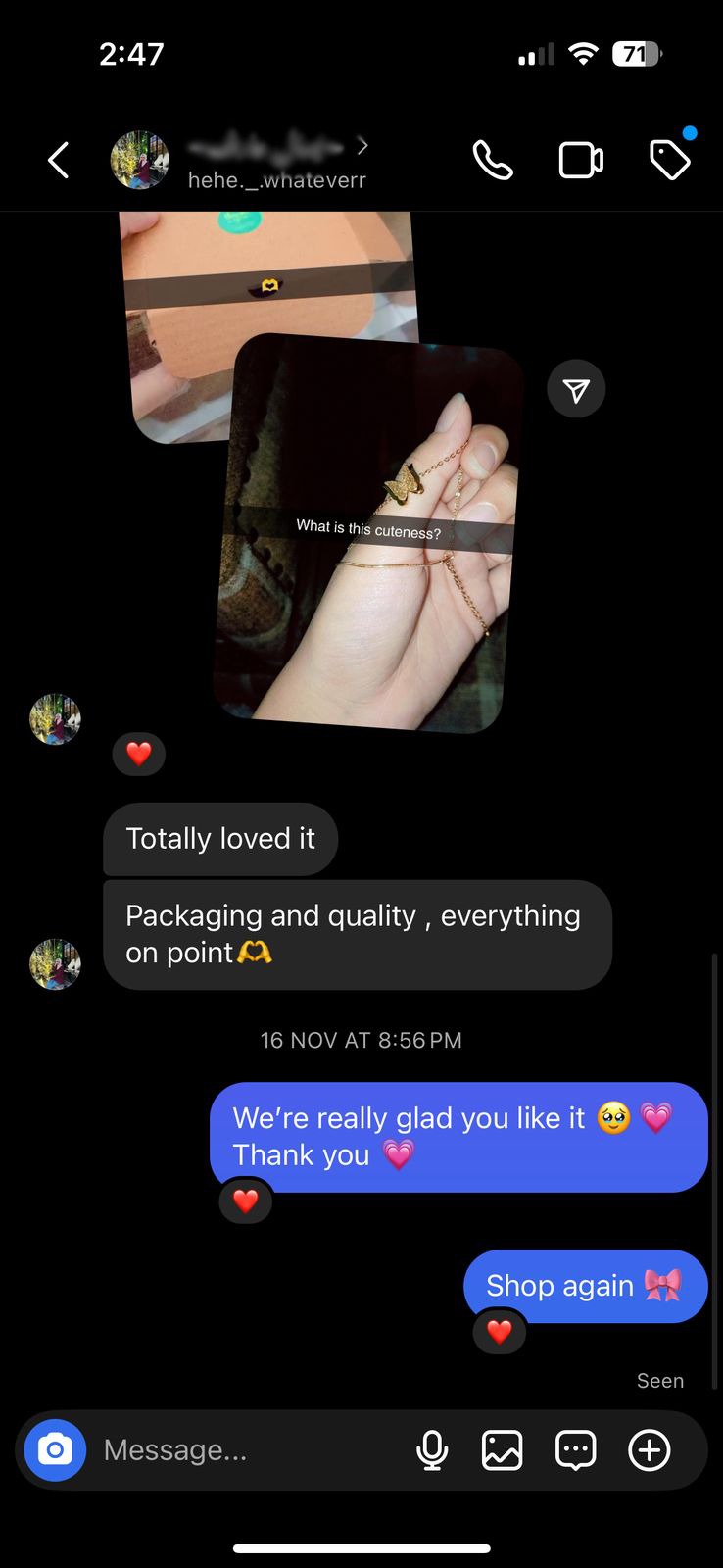The image size is (723, 1568).
Task: Open saved replies bubble icon
Action: pyautogui.click(x=576, y=1449)
